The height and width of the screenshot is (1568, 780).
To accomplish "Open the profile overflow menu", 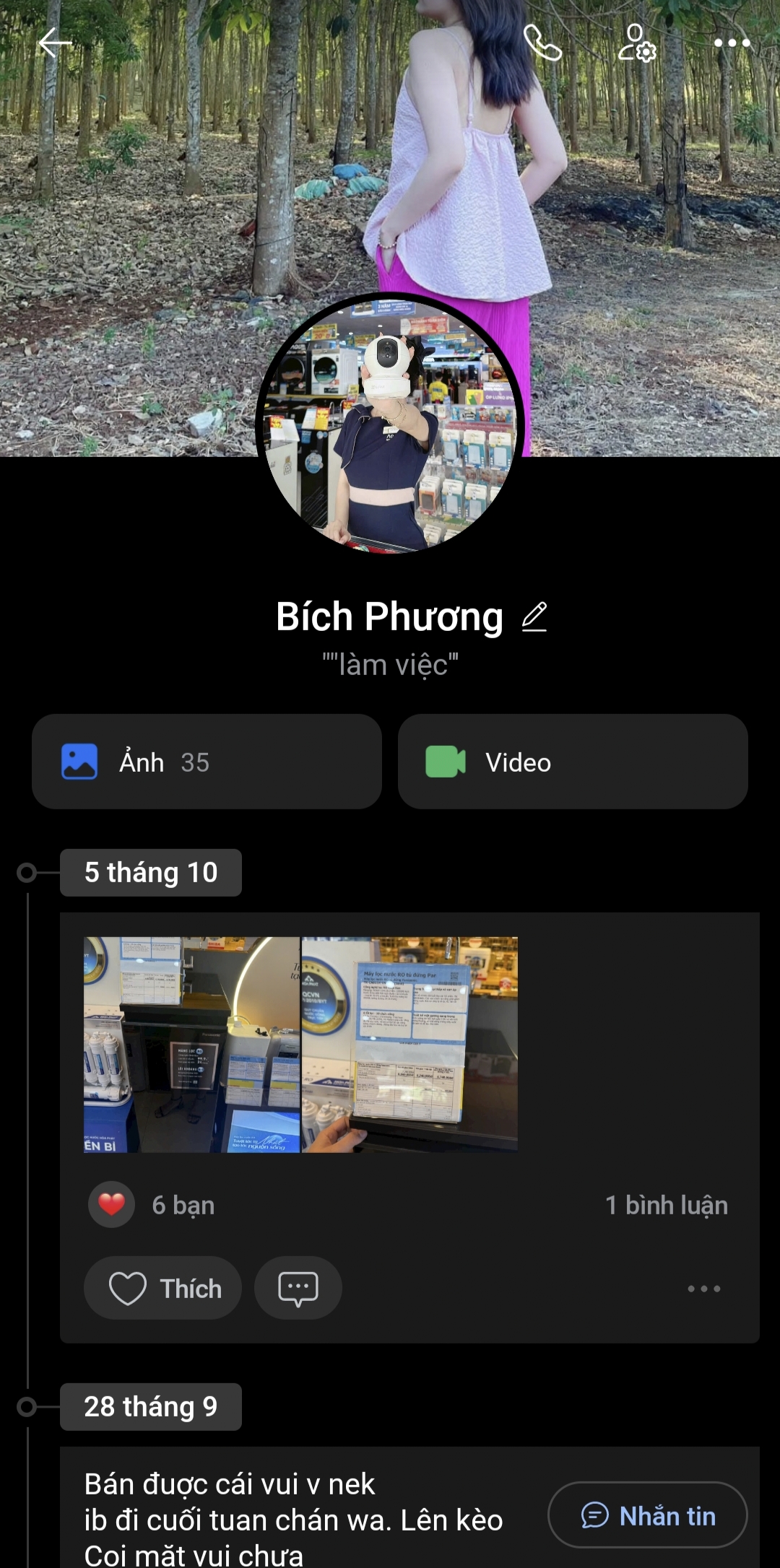I will (x=732, y=43).
